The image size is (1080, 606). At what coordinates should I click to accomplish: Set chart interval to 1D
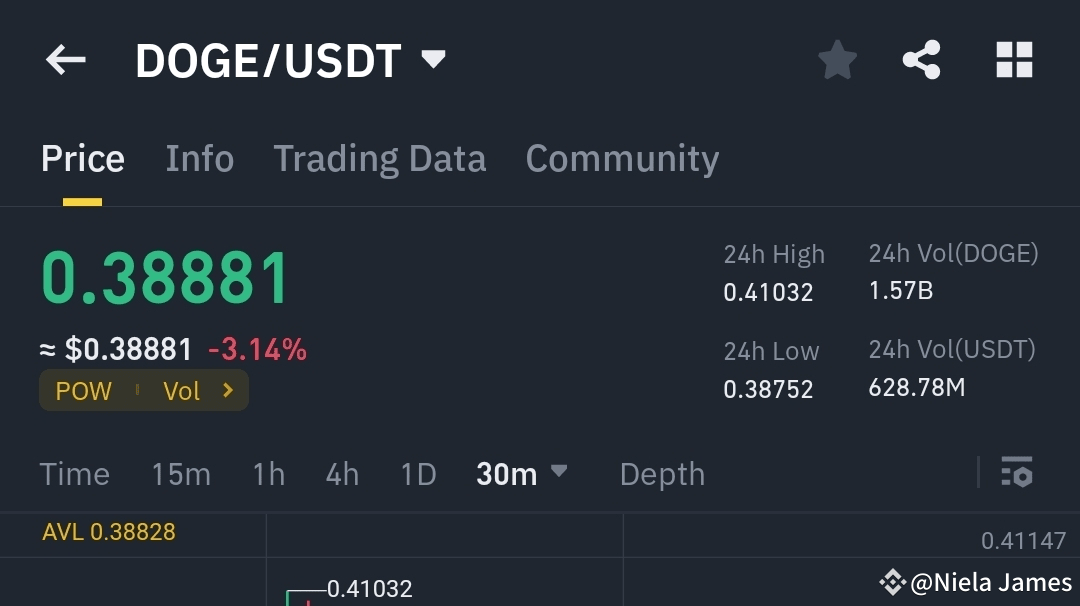click(418, 474)
